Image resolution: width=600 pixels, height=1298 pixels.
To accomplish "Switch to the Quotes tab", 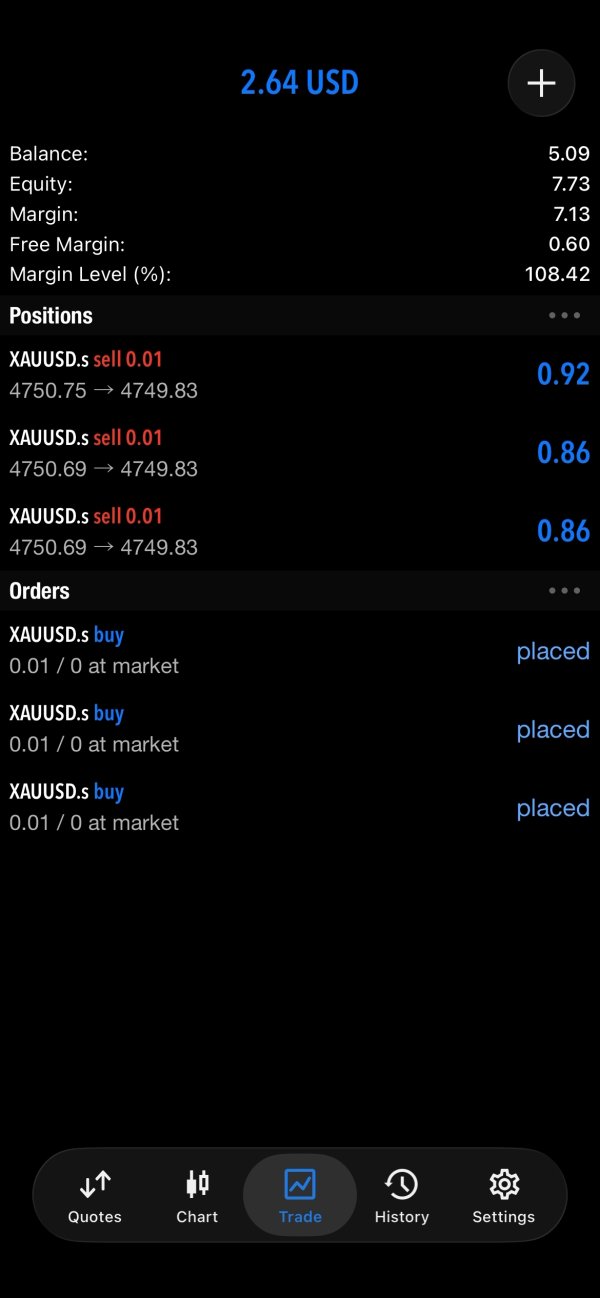I will point(95,1196).
